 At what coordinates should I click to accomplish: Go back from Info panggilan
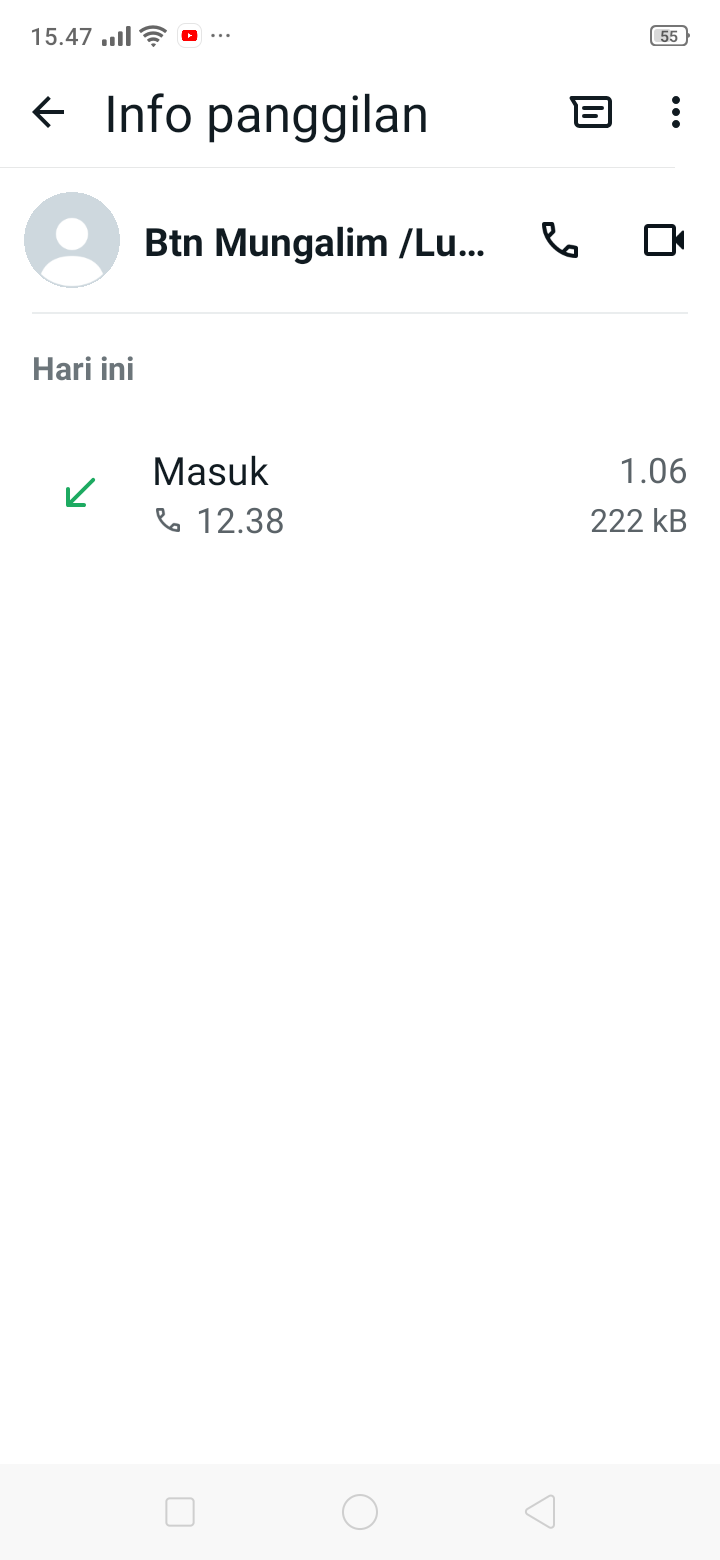coord(48,113)
